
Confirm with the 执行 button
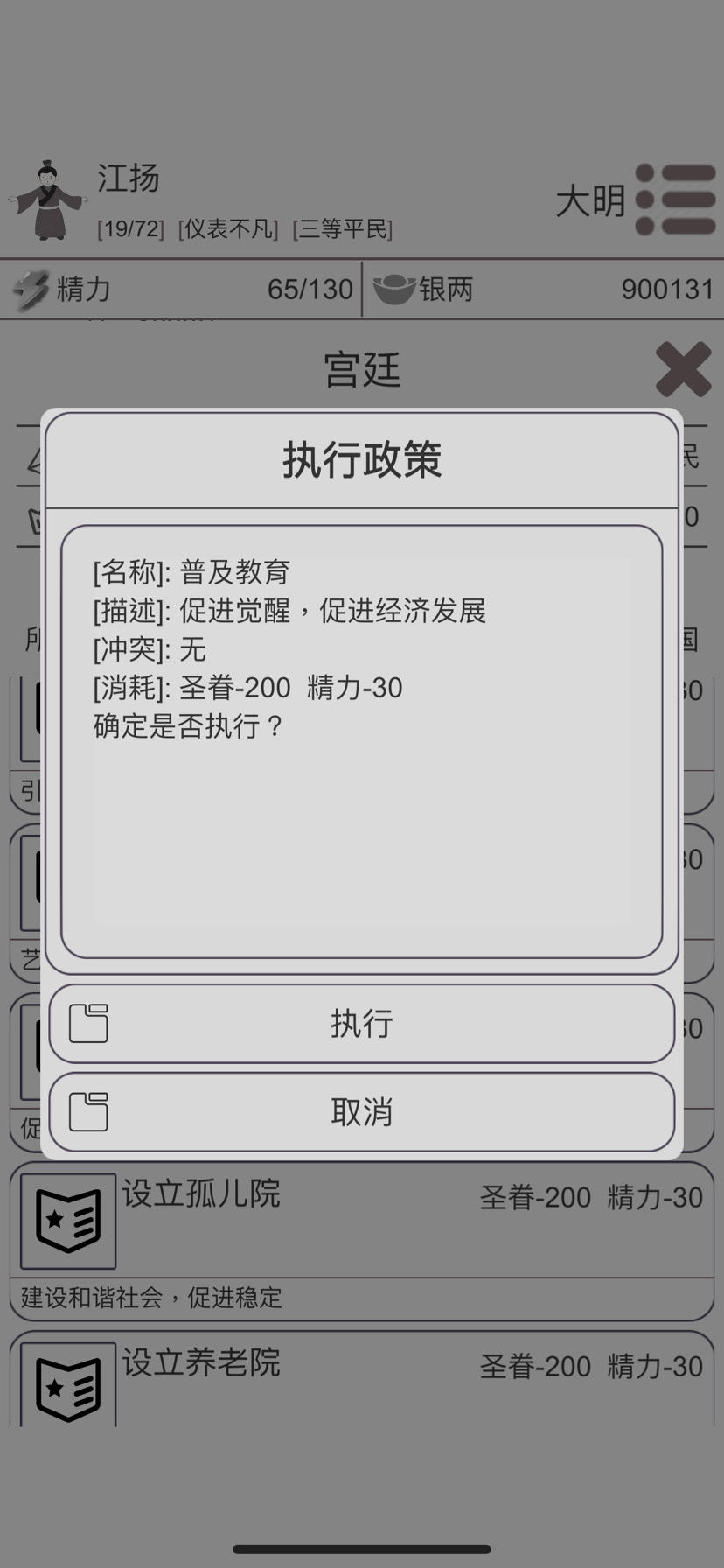[361, 1023]
